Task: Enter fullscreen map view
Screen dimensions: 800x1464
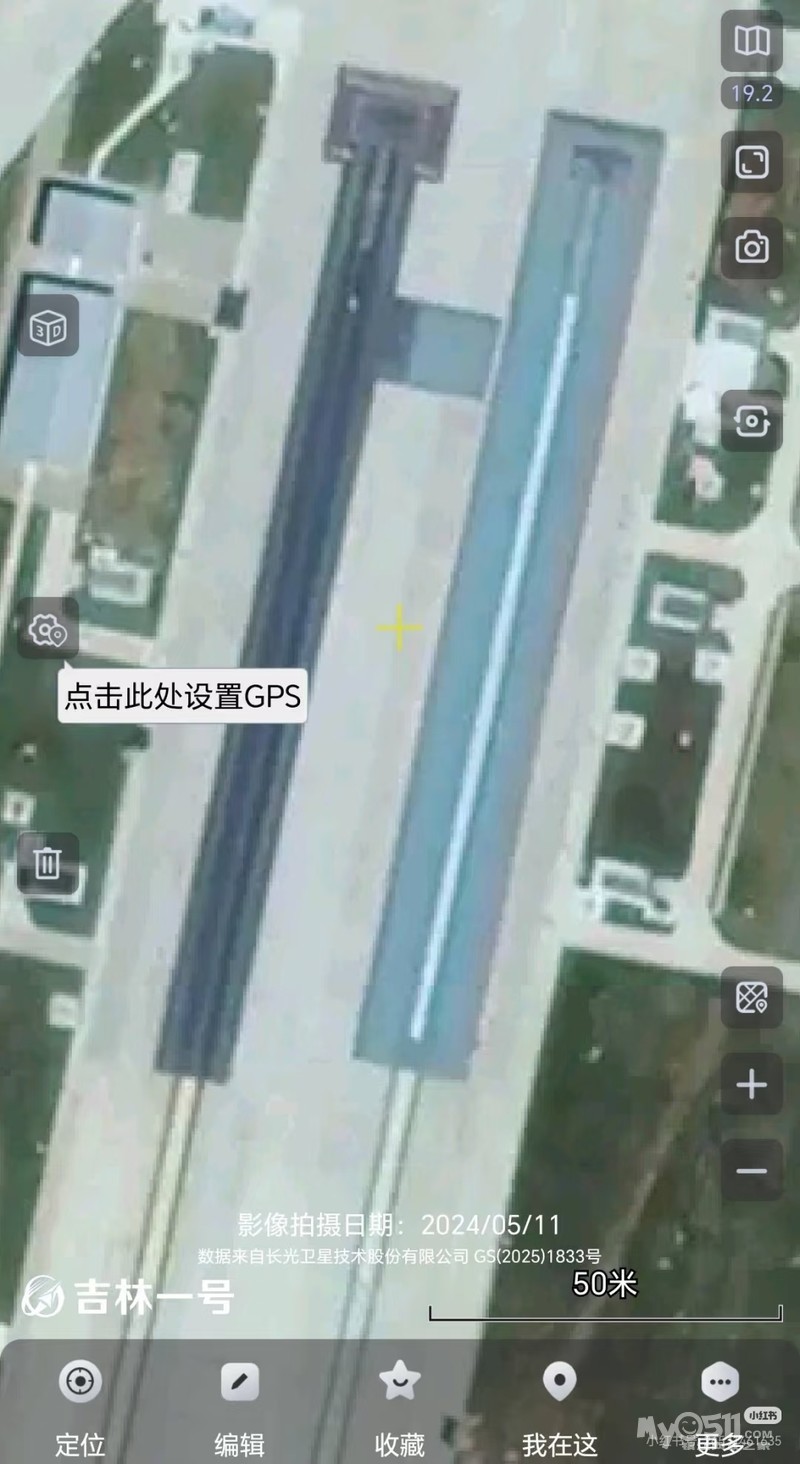Action: 751,162
